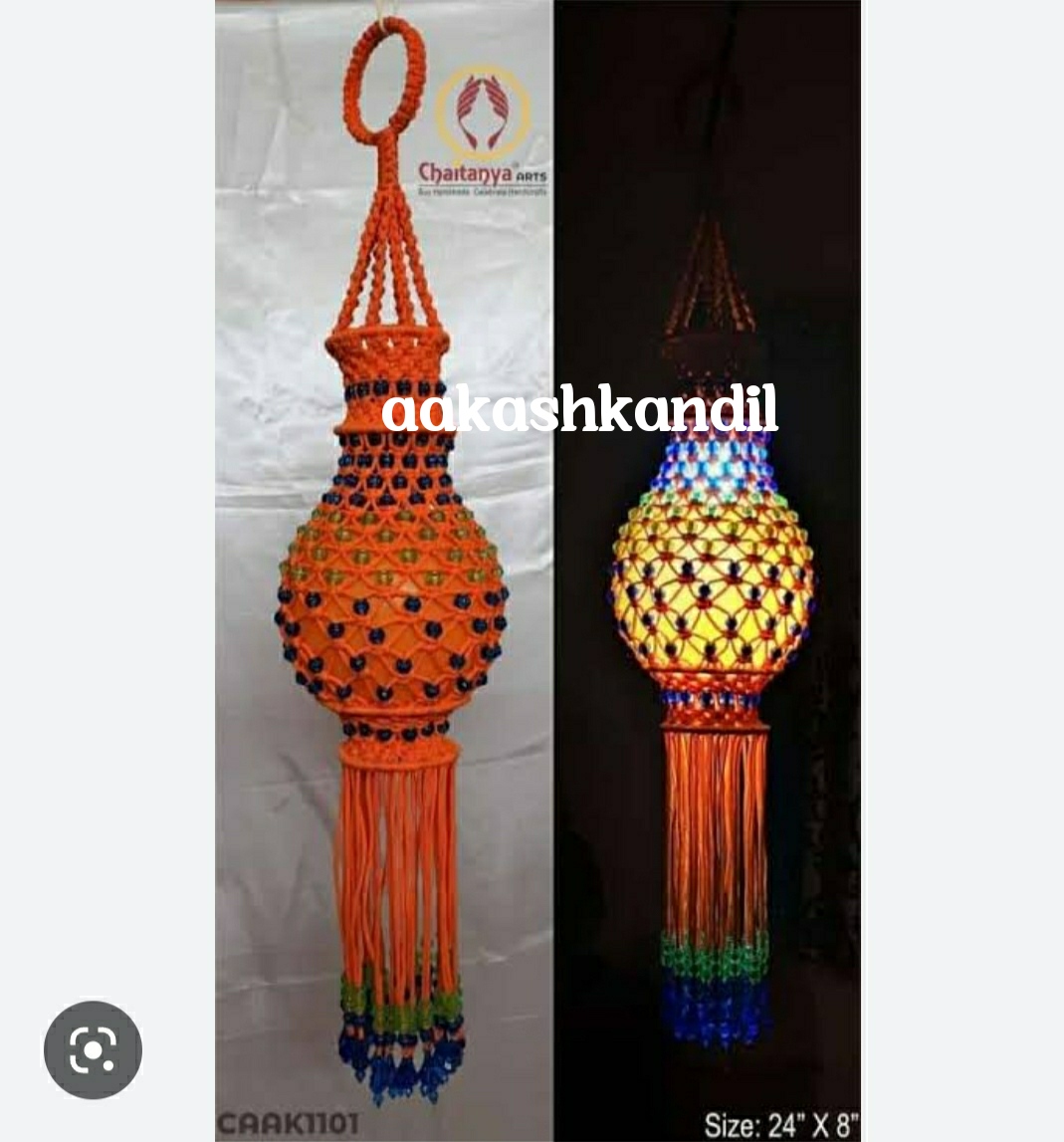Open the visual search lens icon

tap(93, 1049)
